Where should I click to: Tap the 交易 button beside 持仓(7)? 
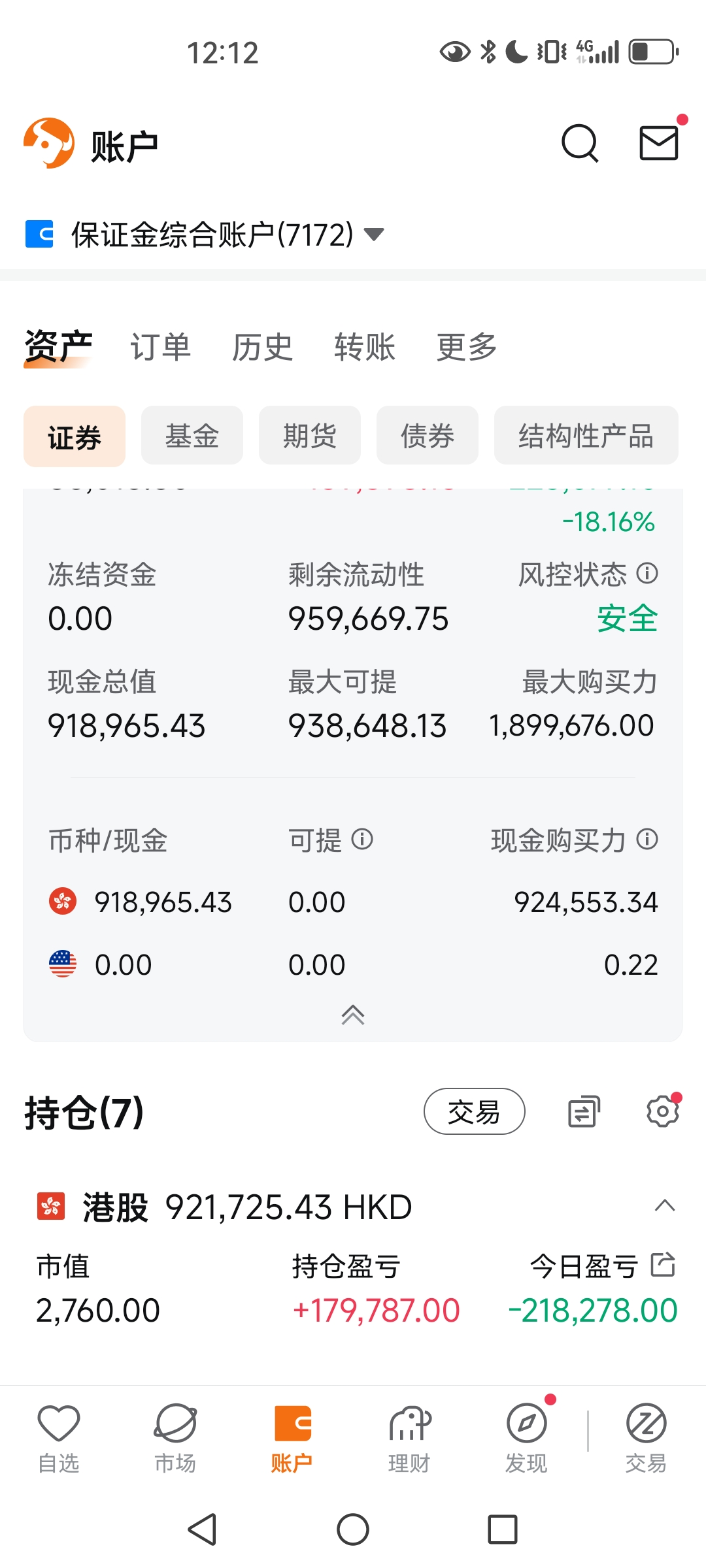point(474,1111)
